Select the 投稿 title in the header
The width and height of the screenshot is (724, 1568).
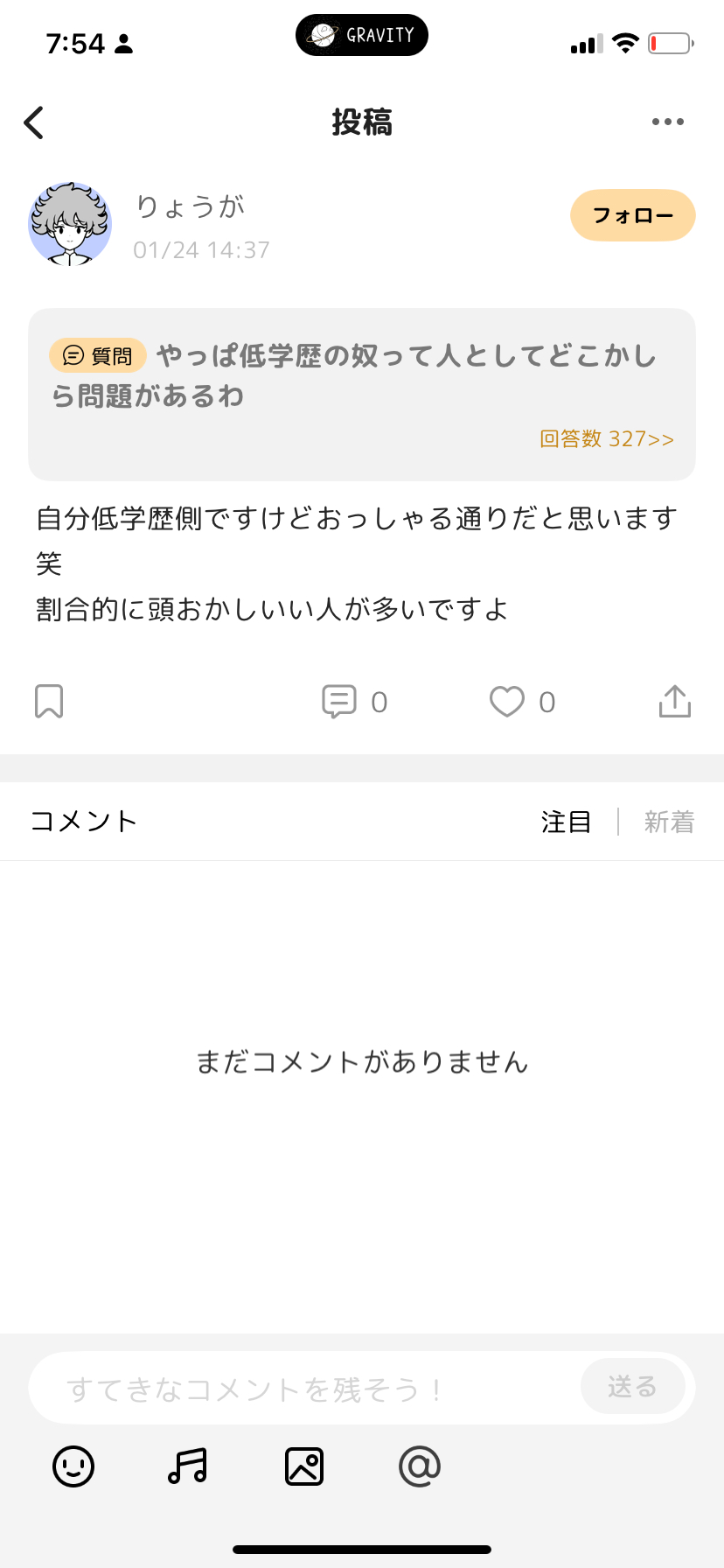click(361, 122)
